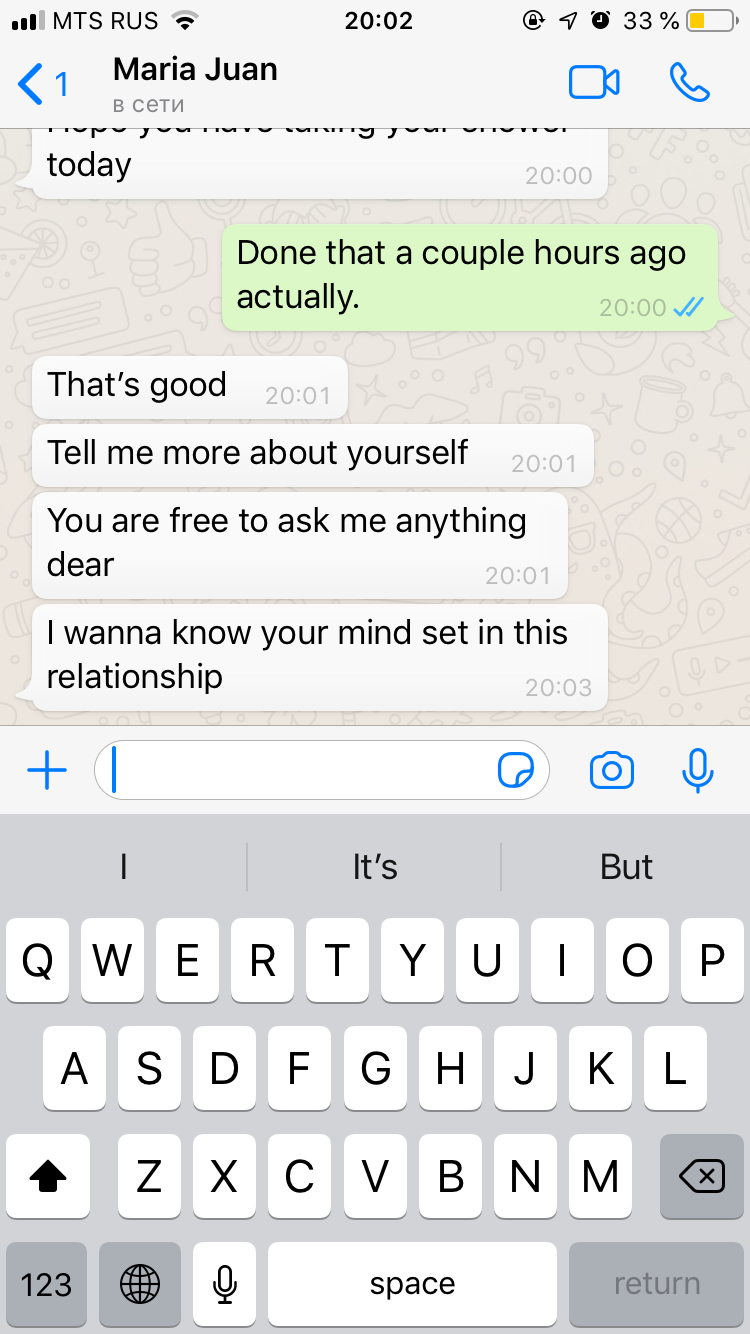Insert the suggestion "I"
Viewport: 750px width, 1334px height.
coord(123,866)
